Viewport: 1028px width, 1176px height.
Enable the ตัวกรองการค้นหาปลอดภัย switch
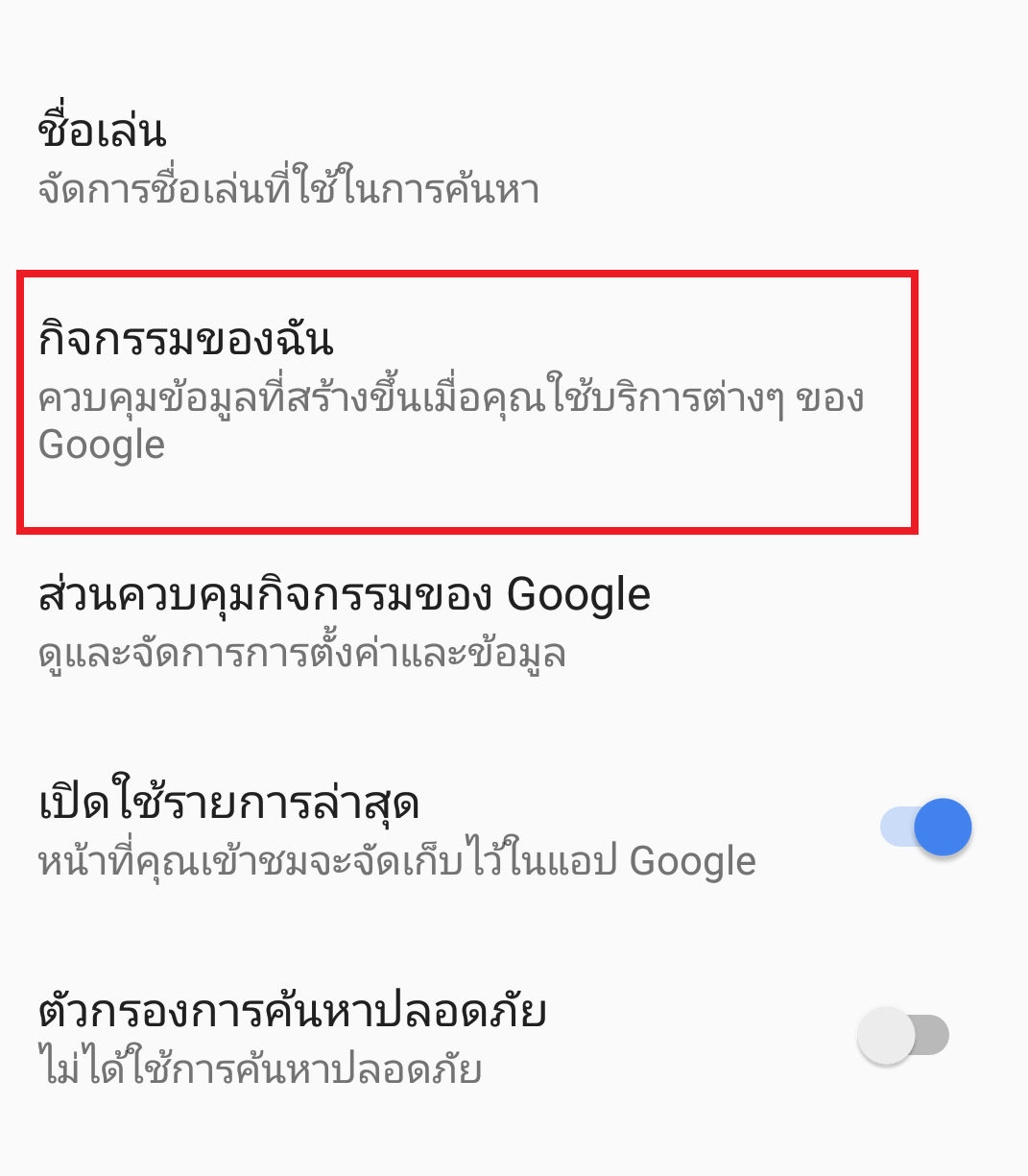point(903,1036)
